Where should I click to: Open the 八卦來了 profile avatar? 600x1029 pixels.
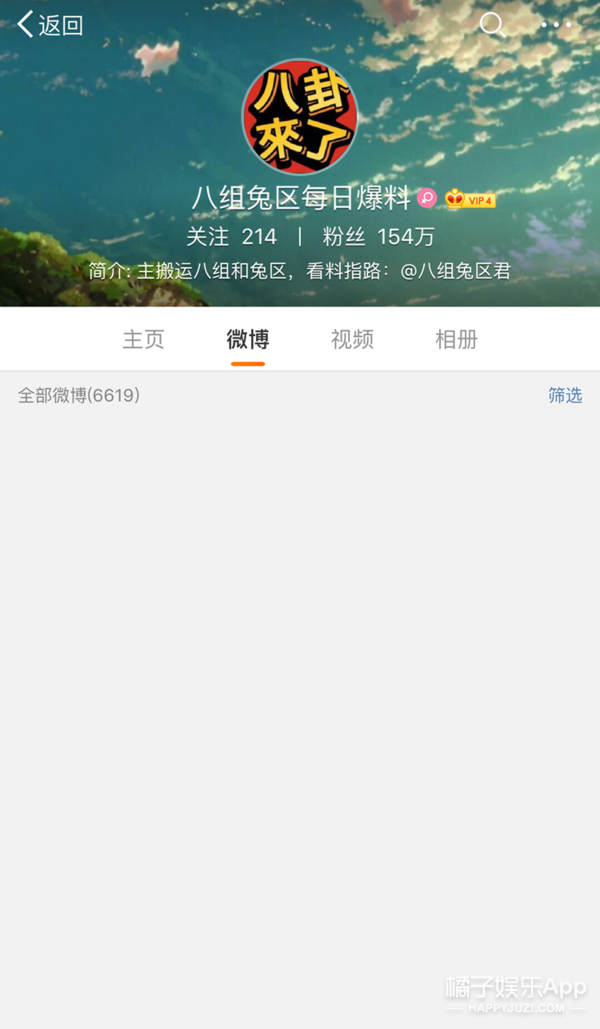(x=299, y=117)
